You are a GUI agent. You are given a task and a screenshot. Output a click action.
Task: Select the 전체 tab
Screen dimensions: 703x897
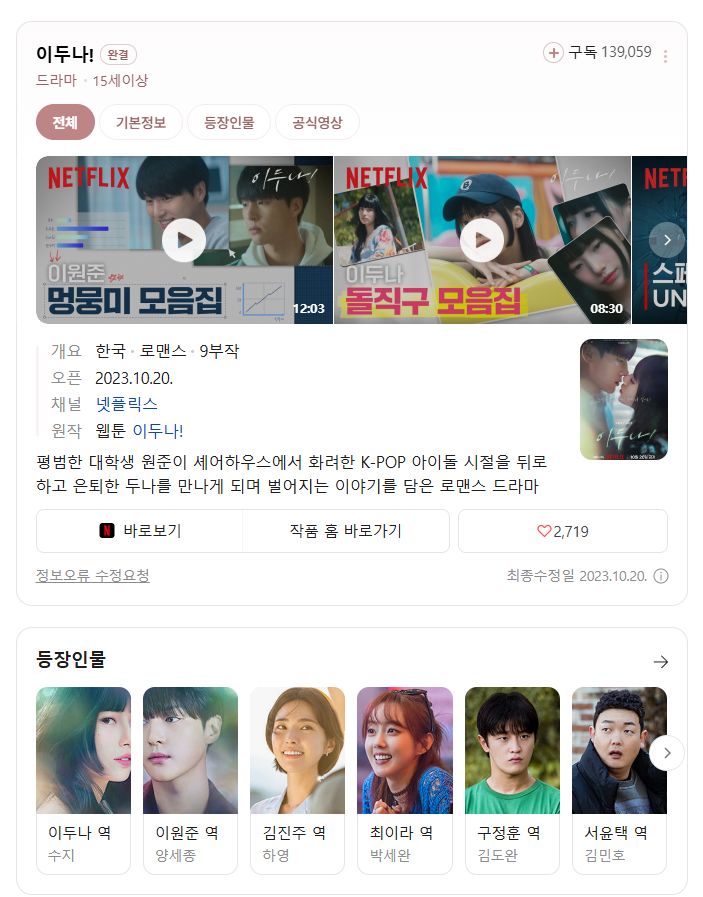[x=65, y=122]
